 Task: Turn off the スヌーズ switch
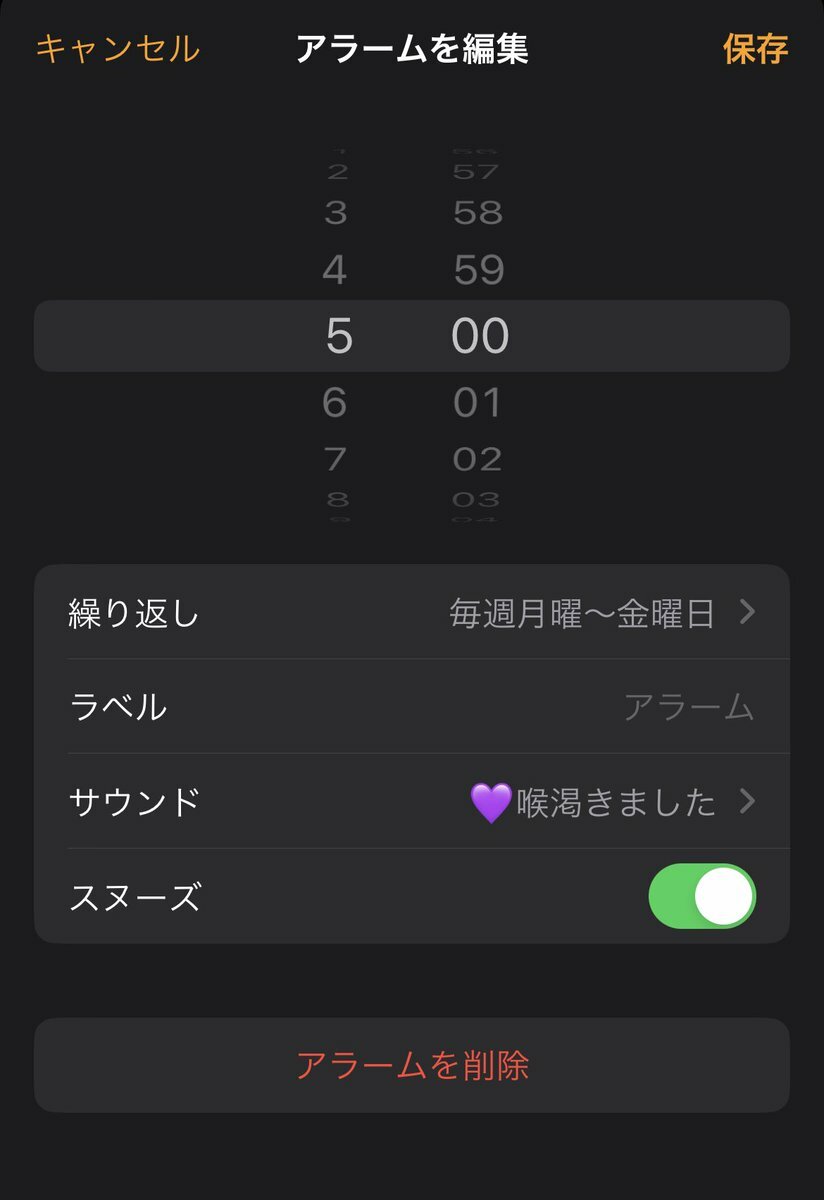click(702, 896)
